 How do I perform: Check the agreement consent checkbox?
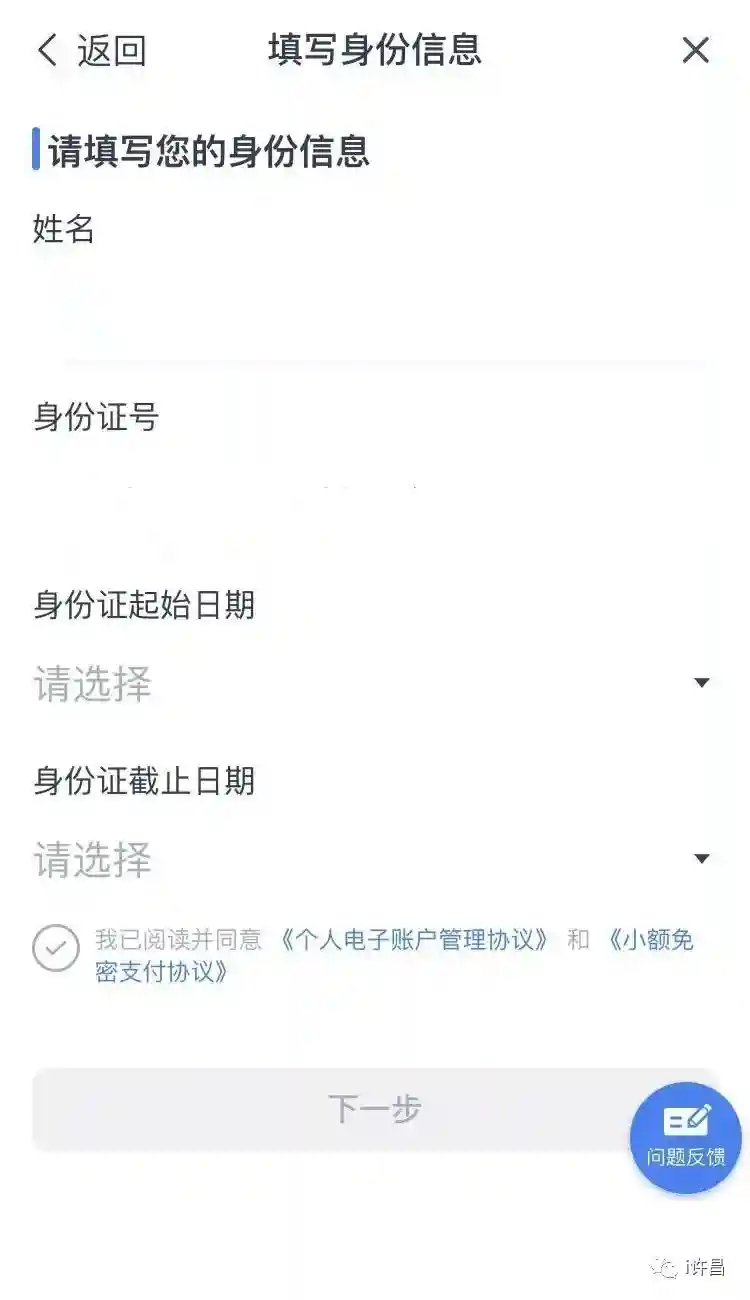tap(56, 948)
